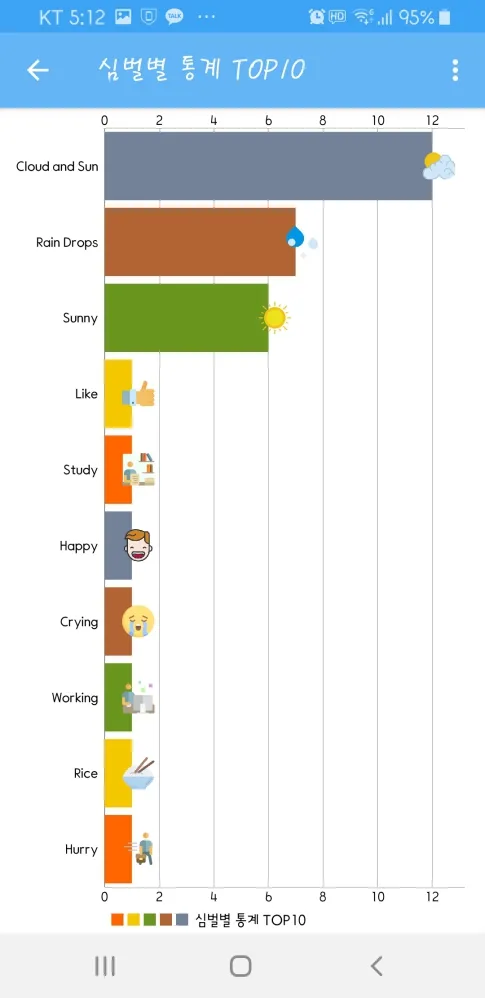Select the Sunny bar in the chart
Image resolution: width=485 pixels, height=998 pixels.
(186, 318)
